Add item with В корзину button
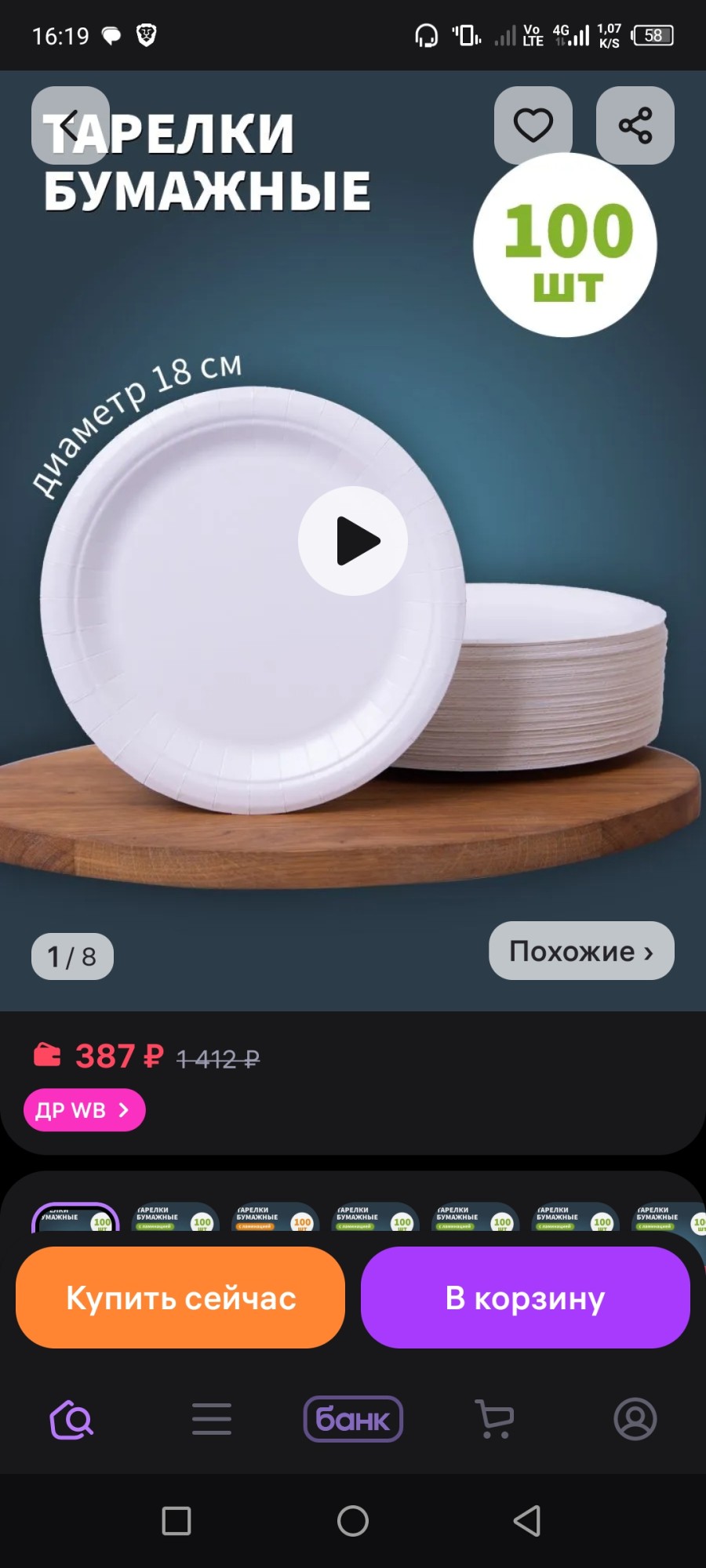Viewport: 706px width, 1568px height. coord(526,1298)
